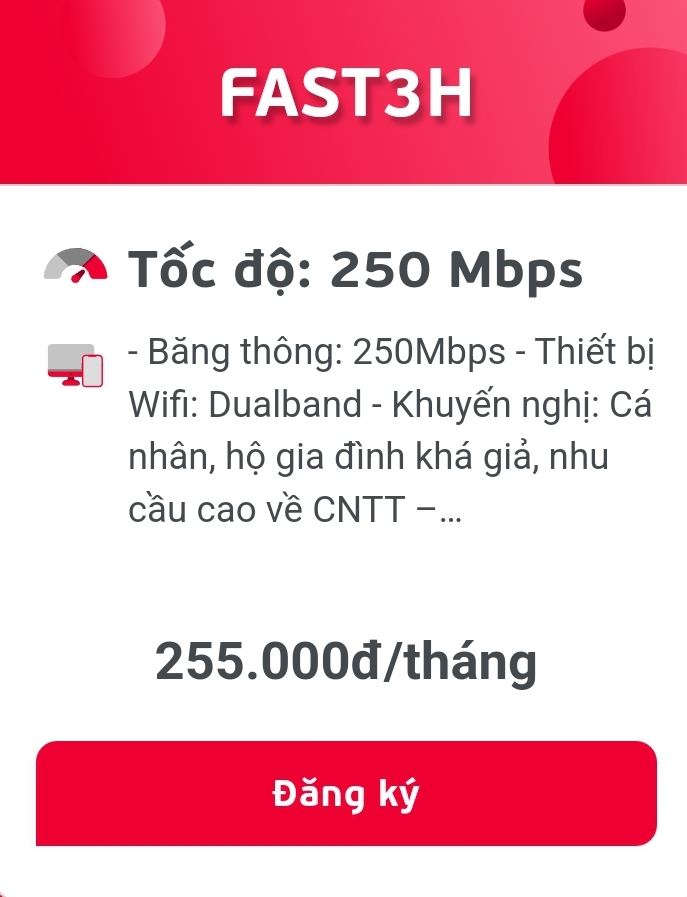This screenshot has width=687, height=897.
Task: Open the FAST3H package card details
Action: pos(345,94)
